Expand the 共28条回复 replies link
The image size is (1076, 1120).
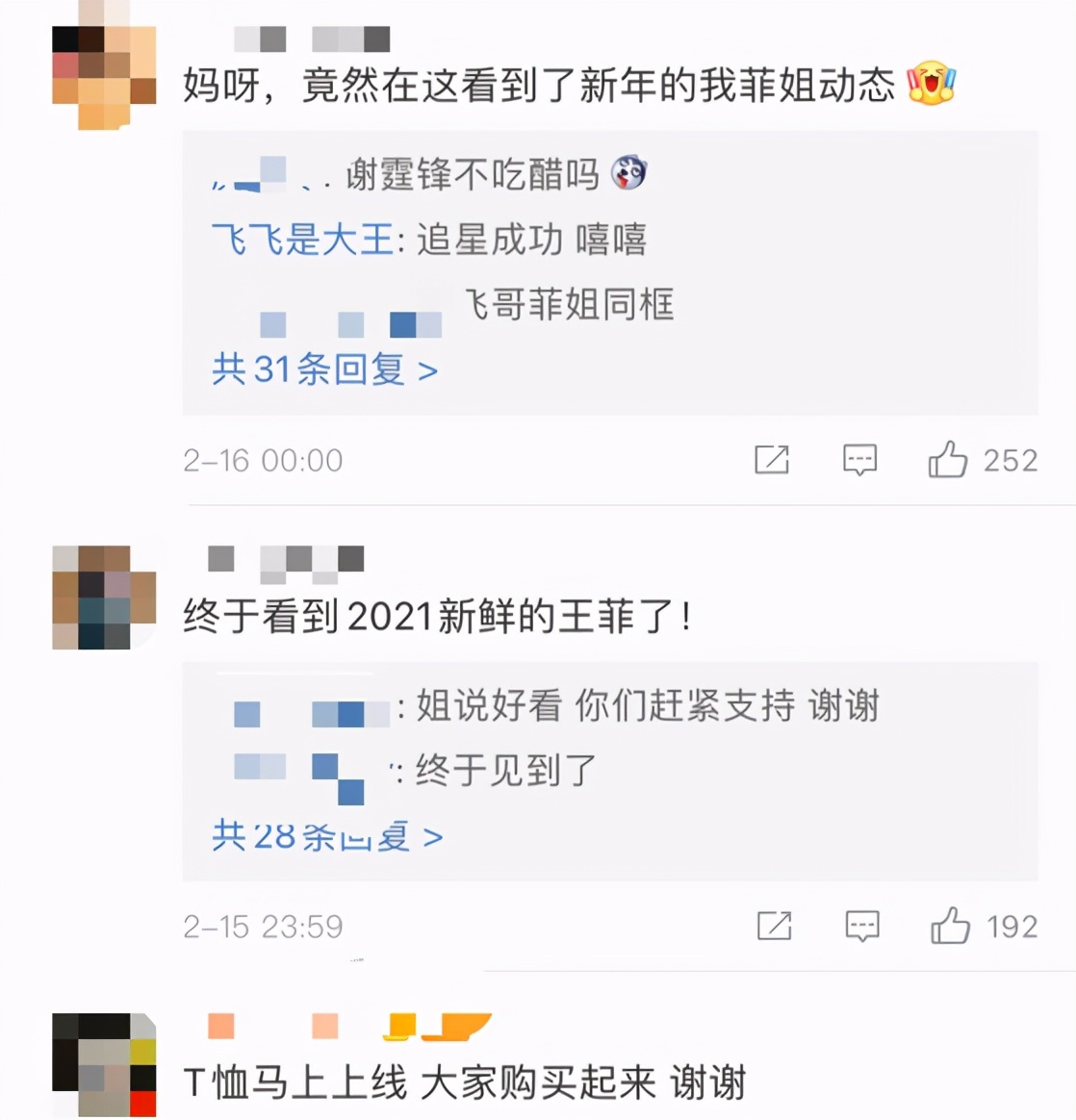tap(326, 837)
